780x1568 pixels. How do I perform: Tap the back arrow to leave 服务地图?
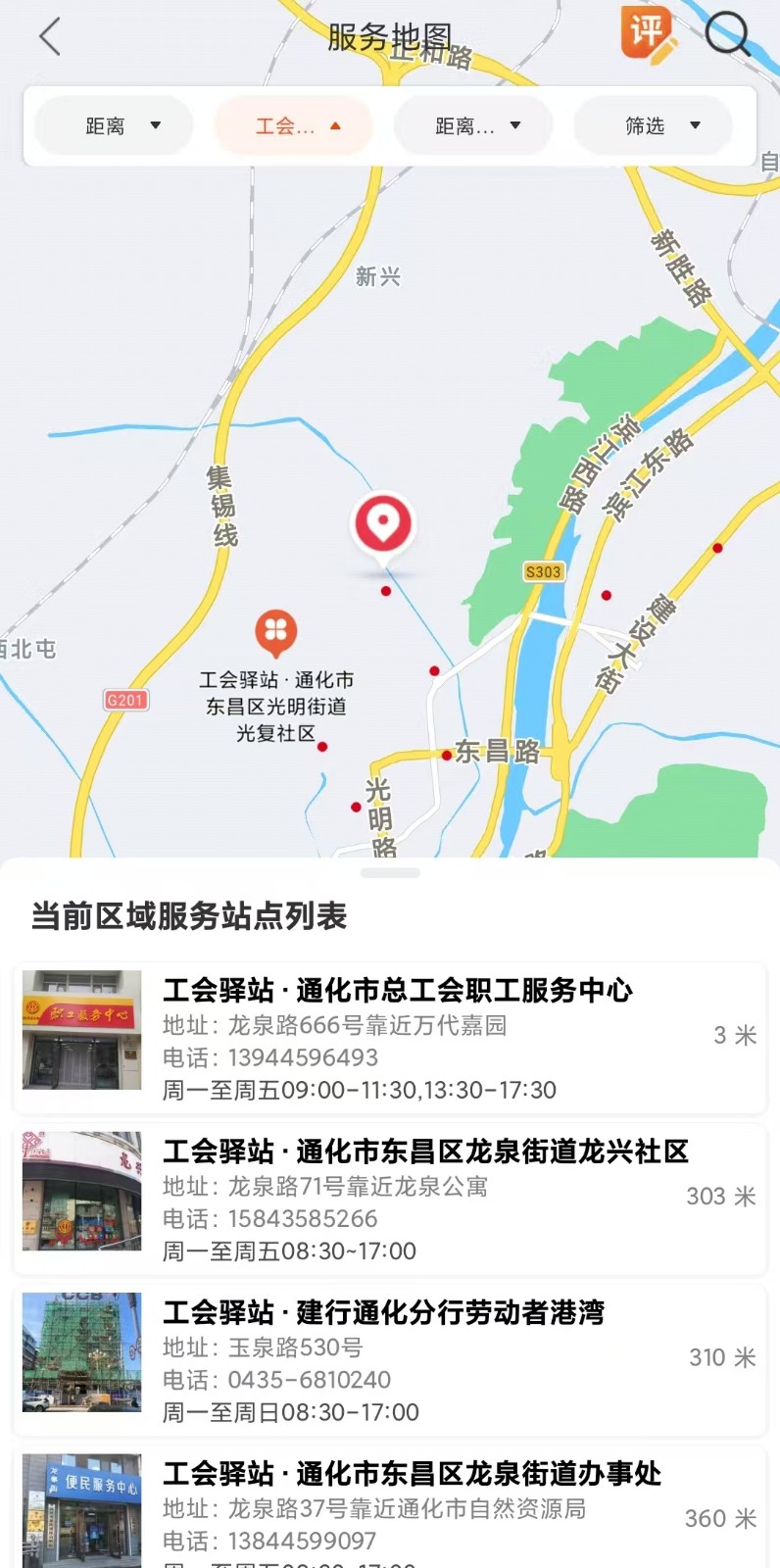click(49, 36)
